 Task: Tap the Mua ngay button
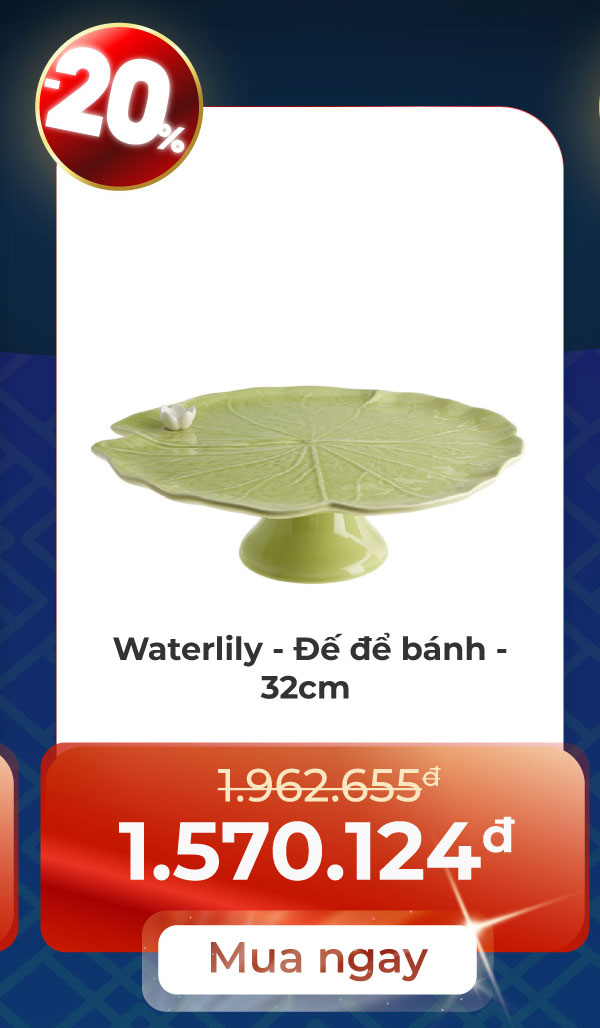[317, 960]
